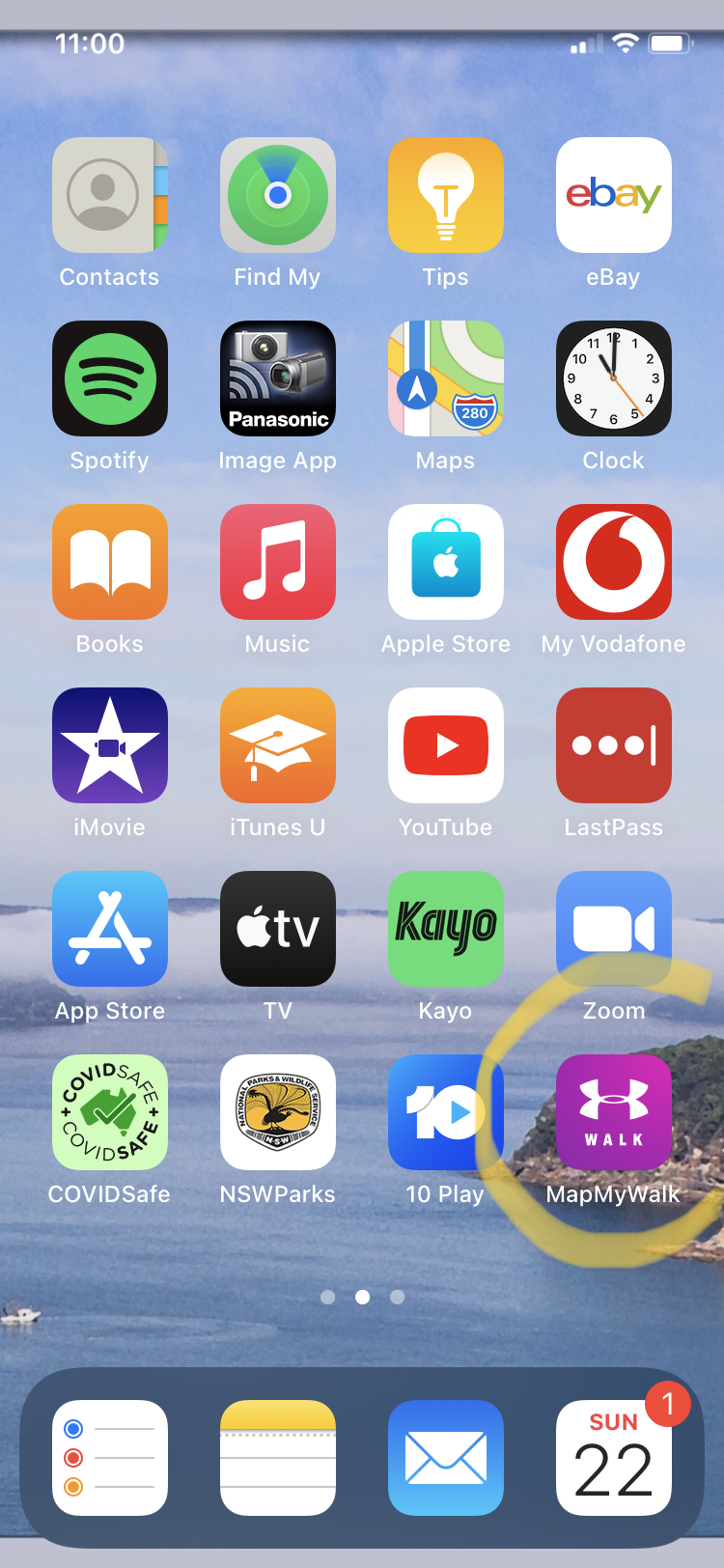Launch iMovie
This screenshot has width=724, height=1568.
[110, 745]
